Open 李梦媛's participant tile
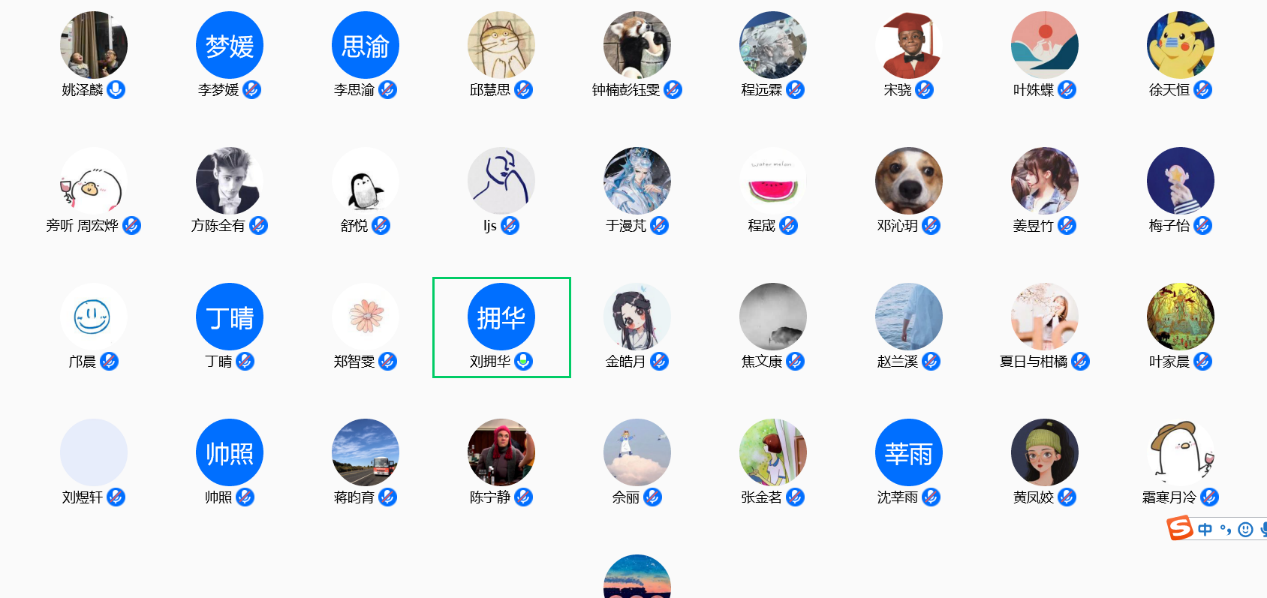 (x=230, y=45)
